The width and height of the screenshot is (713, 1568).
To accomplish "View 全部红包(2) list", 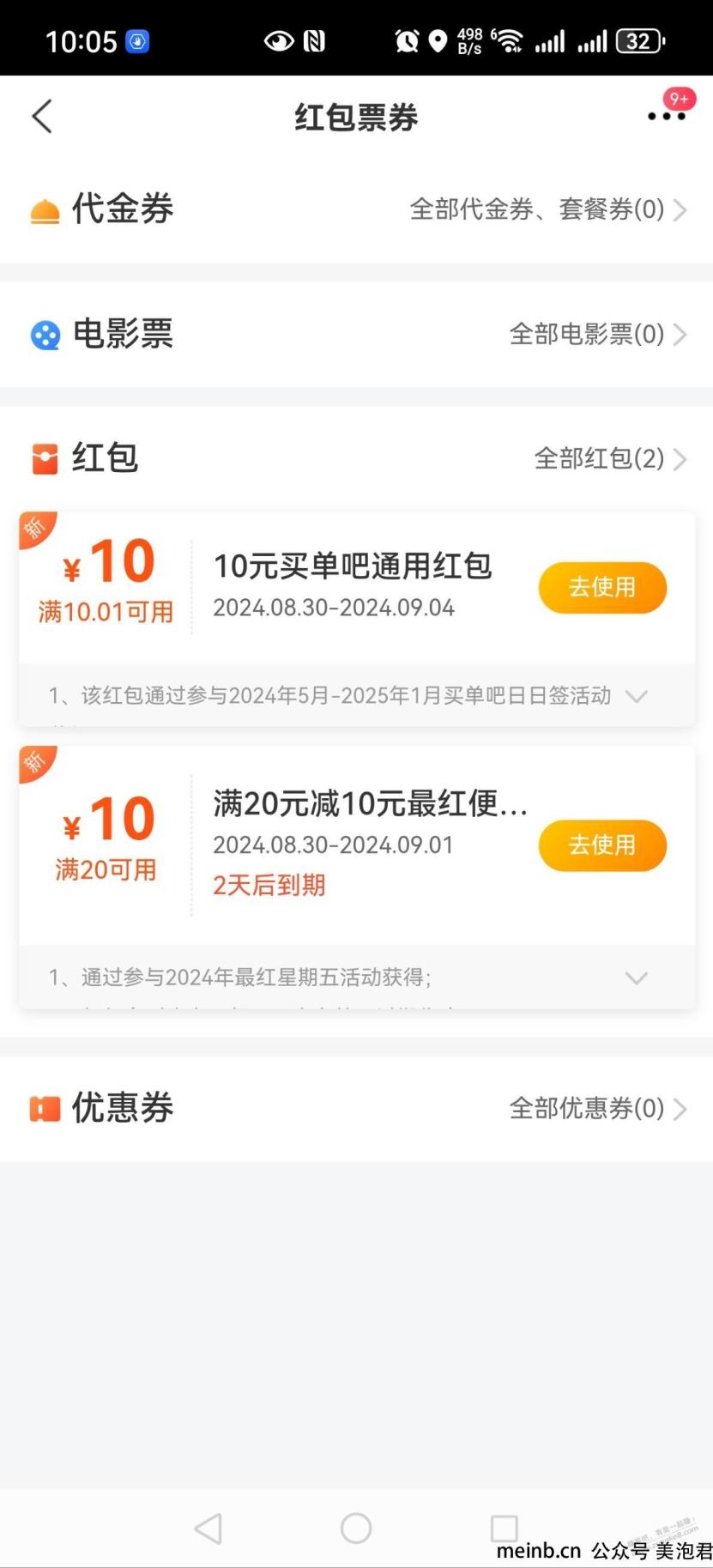I will tap(610, 459).
